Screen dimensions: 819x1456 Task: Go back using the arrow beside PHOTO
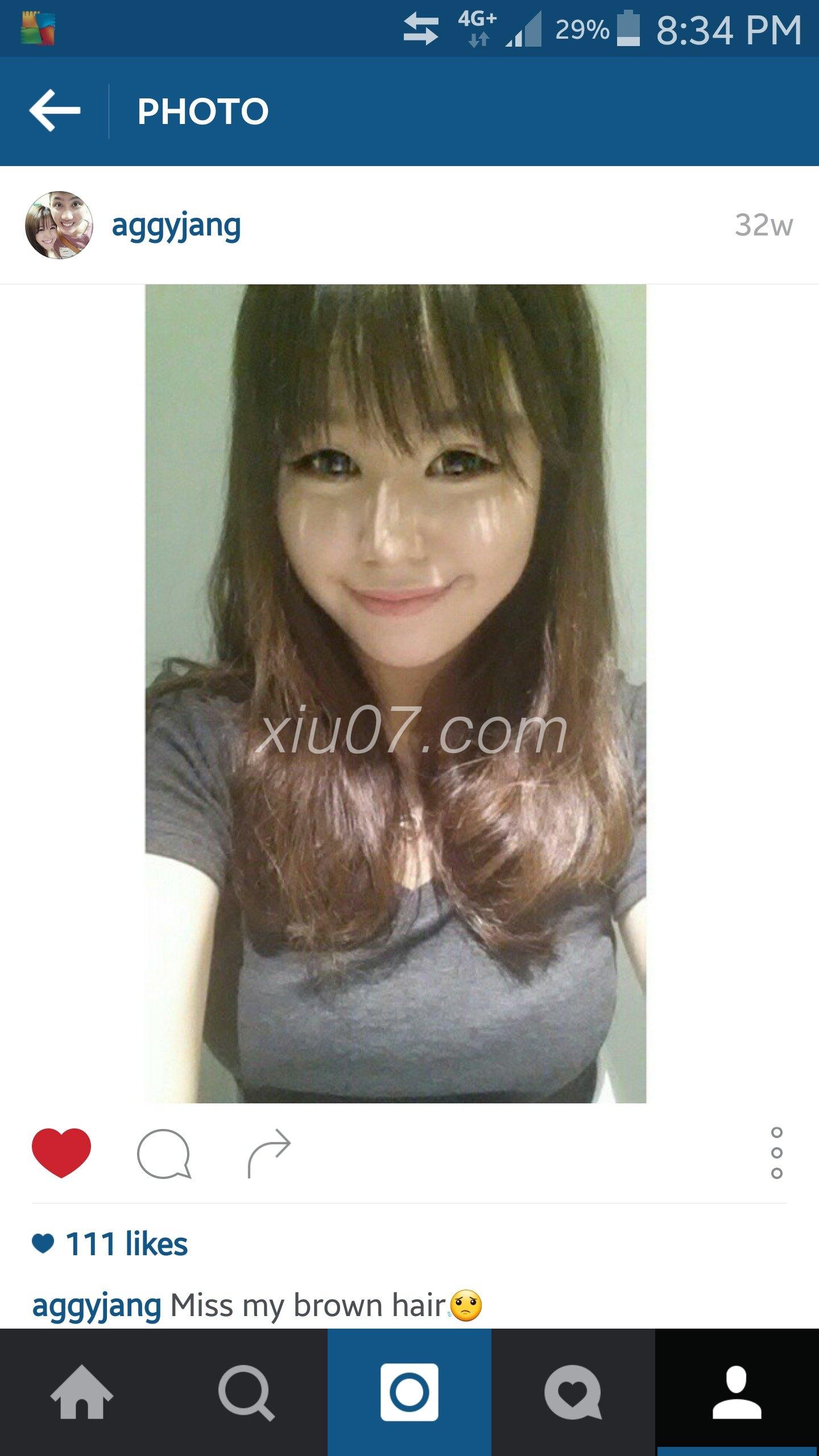[55, 110]
